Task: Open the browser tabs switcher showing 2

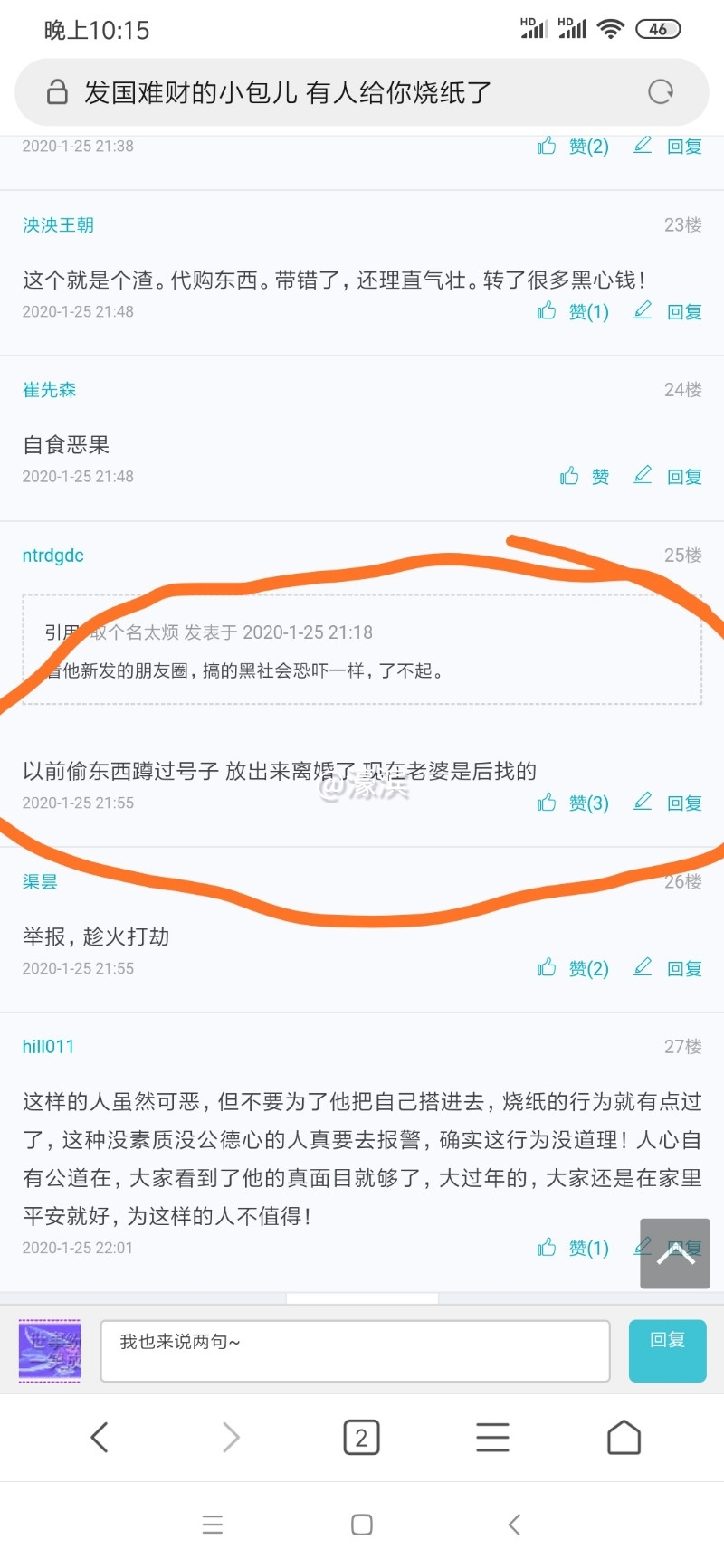Action: point(361,1437)
